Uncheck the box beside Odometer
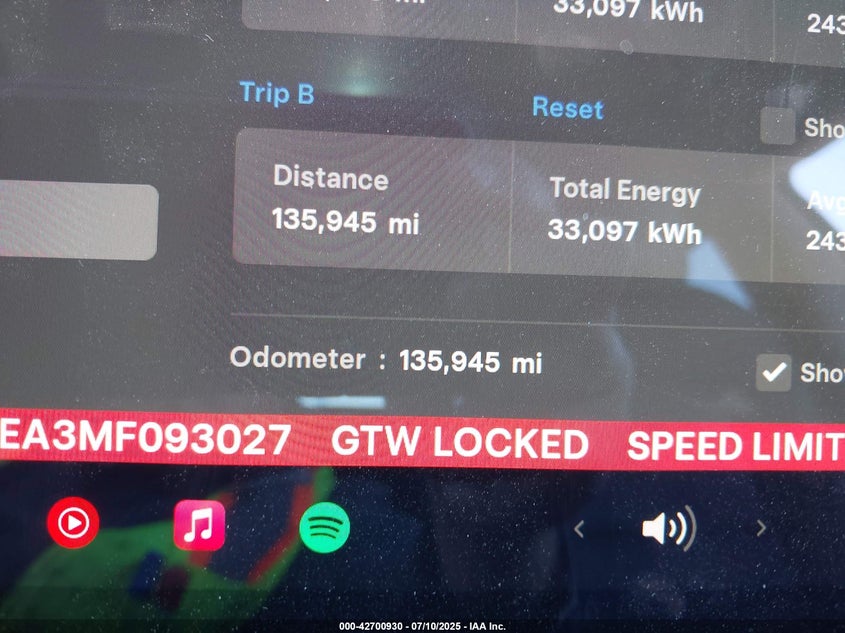 tap(773, 372)
